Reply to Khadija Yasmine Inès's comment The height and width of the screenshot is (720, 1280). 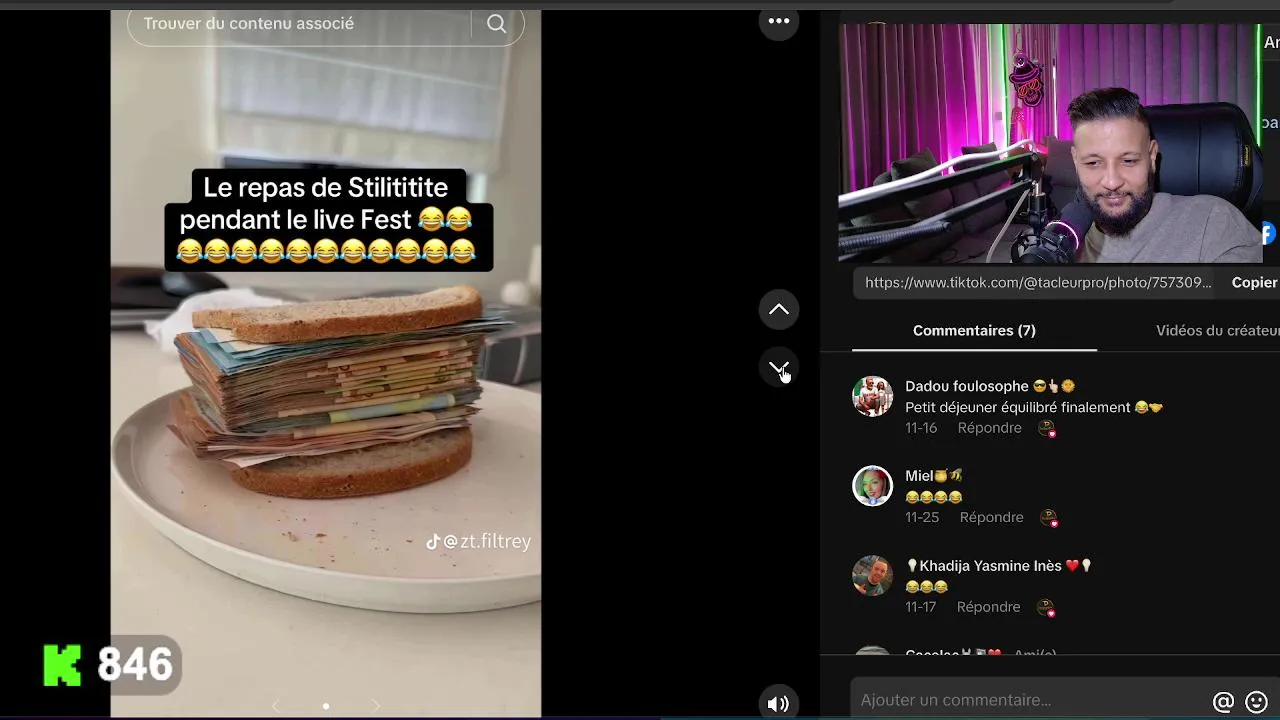(988, 607)
